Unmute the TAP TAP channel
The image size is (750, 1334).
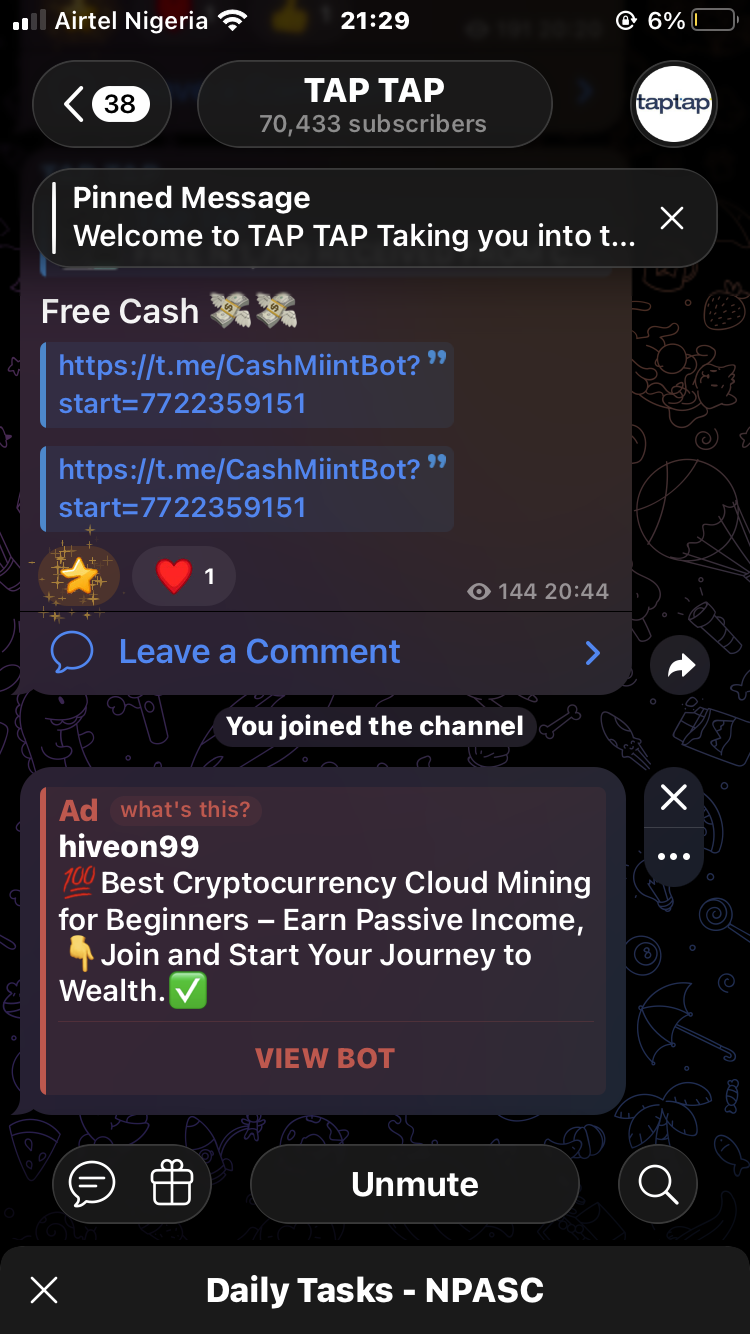click(x=414, y=1185)
